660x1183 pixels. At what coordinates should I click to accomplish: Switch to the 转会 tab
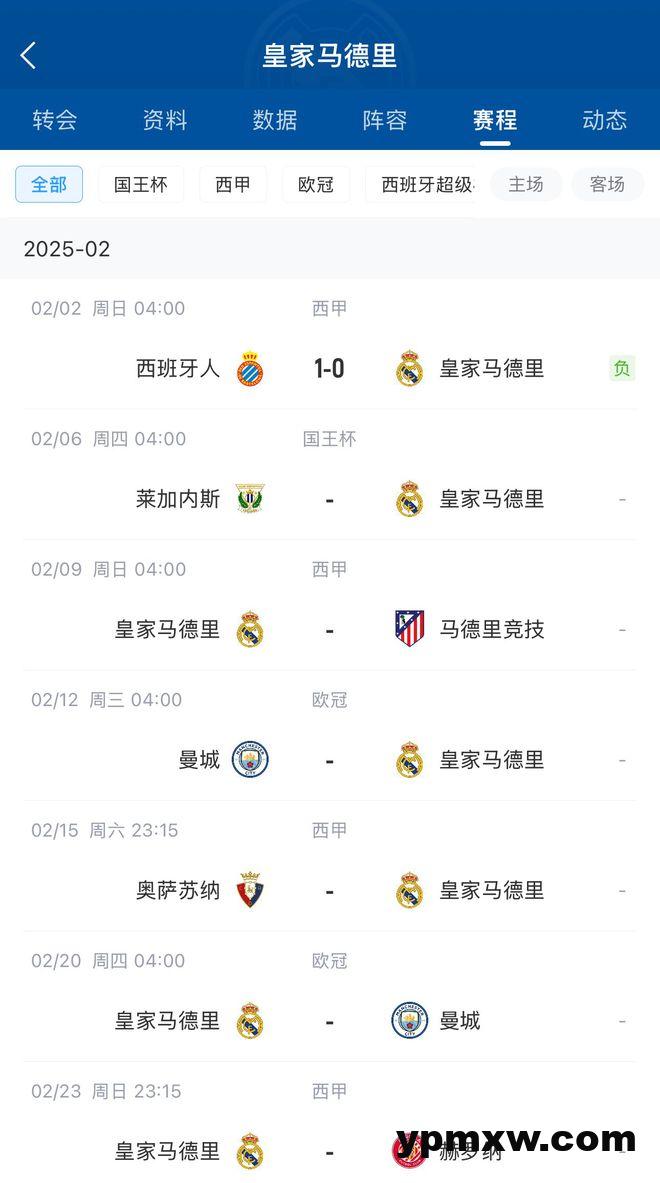point(55,120)
